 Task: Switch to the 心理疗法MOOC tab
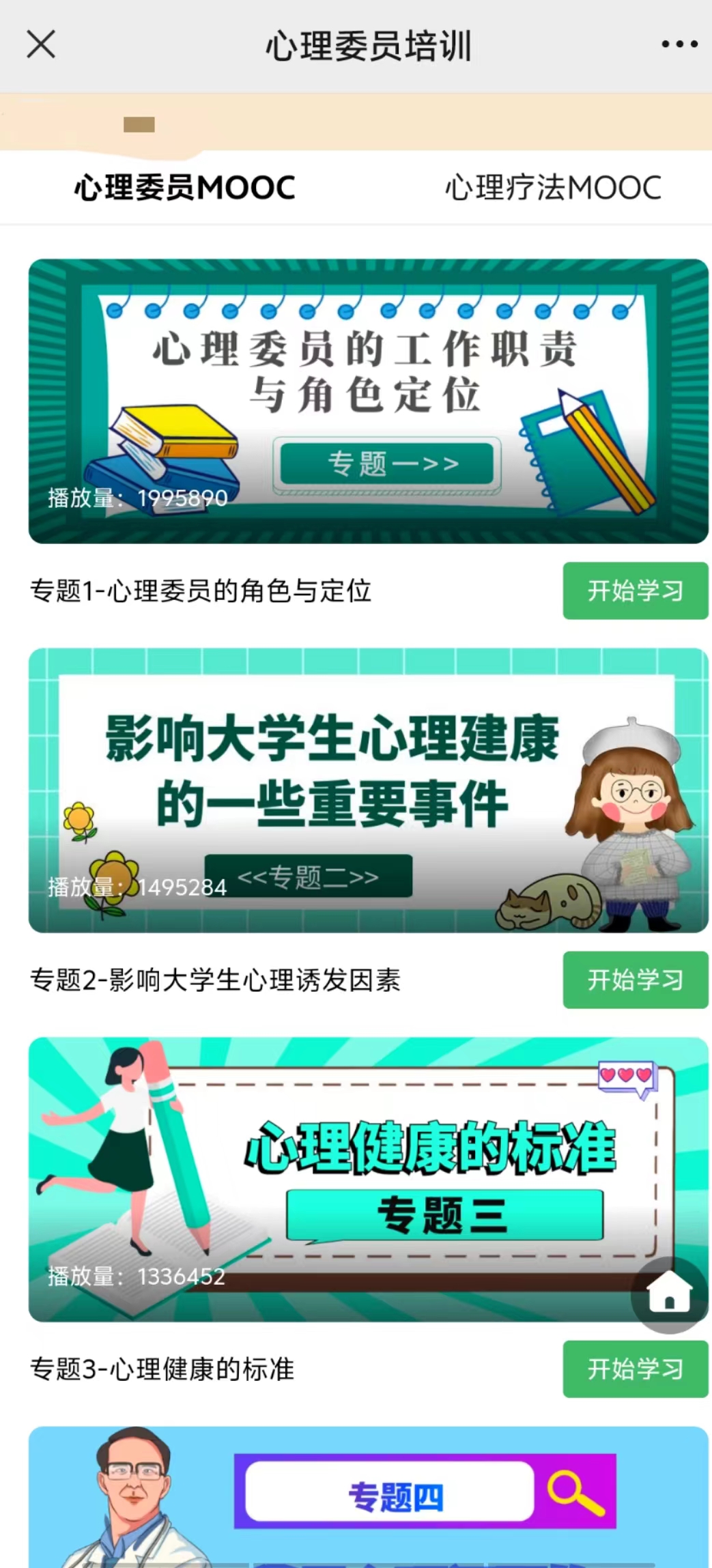(553, 188)
